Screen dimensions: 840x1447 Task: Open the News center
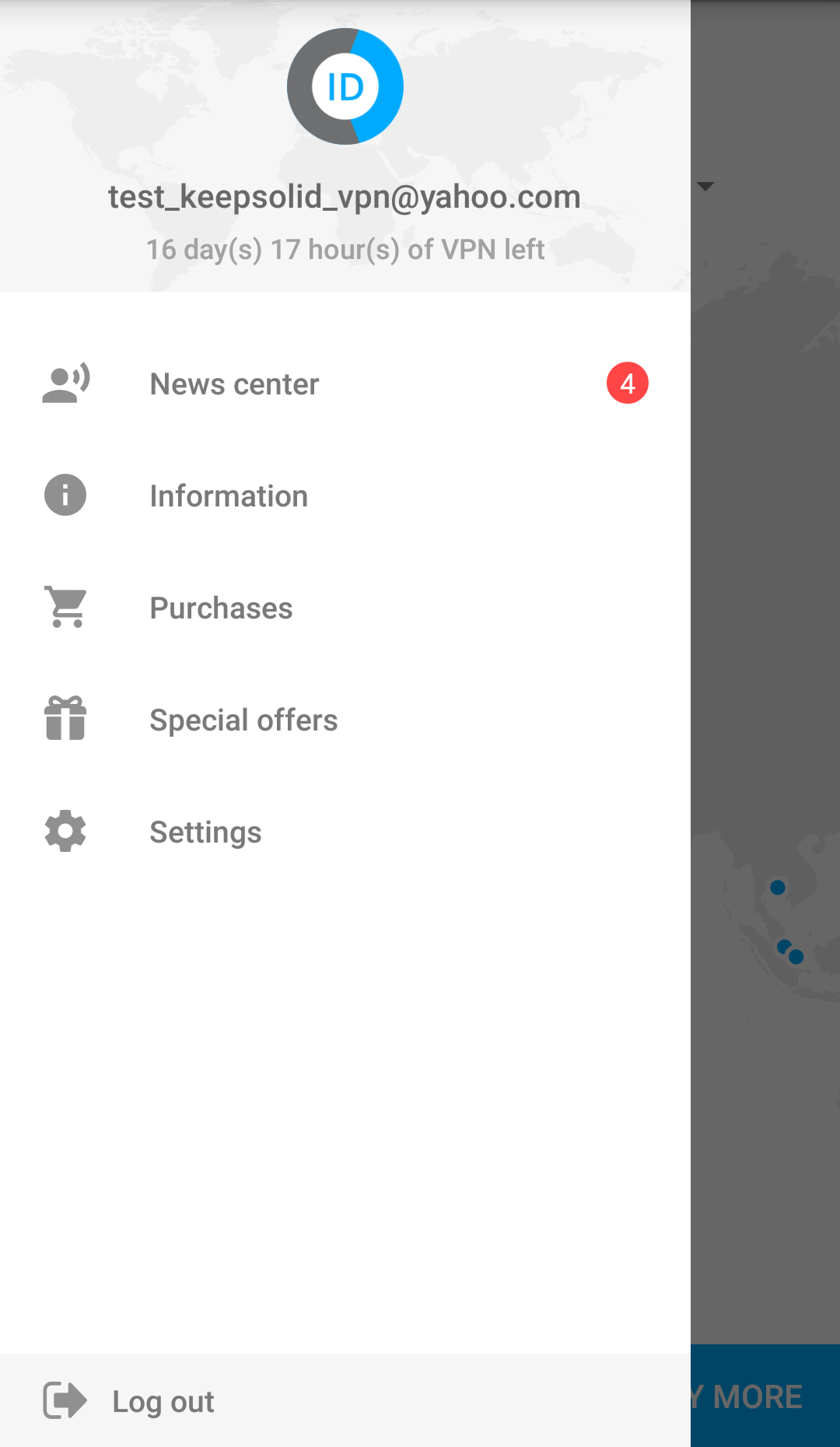345,384
